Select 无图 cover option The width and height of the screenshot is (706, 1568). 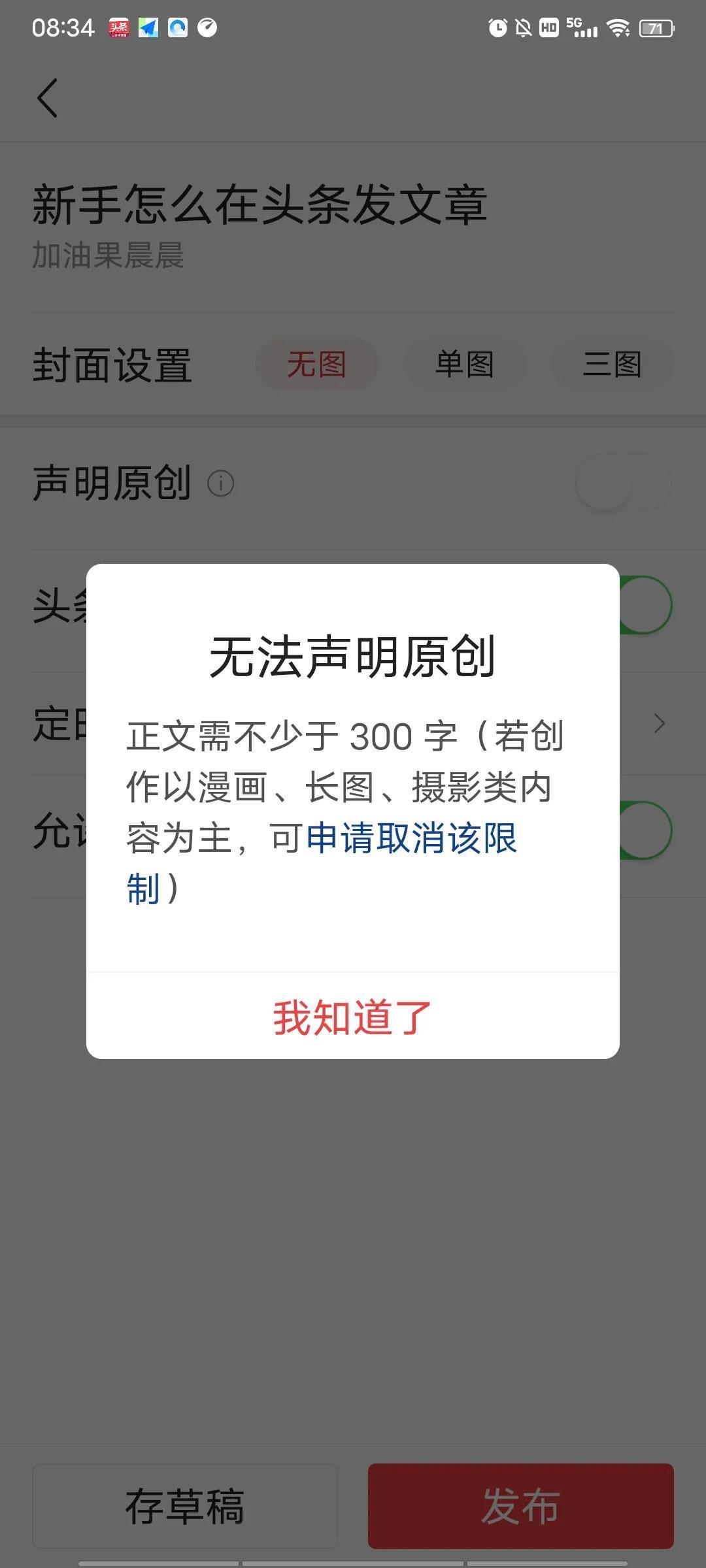(x=316, y=364)
